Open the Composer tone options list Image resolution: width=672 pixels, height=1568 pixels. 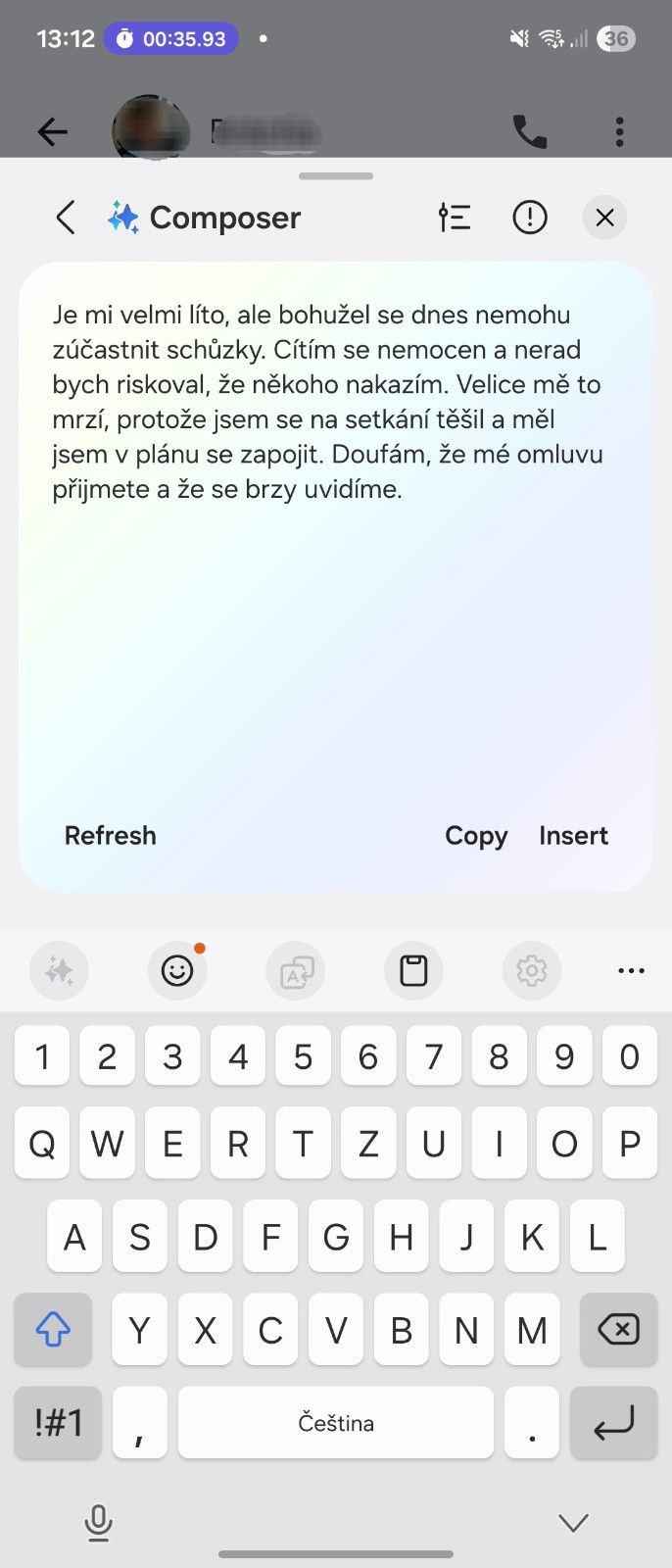coord(455,218)
